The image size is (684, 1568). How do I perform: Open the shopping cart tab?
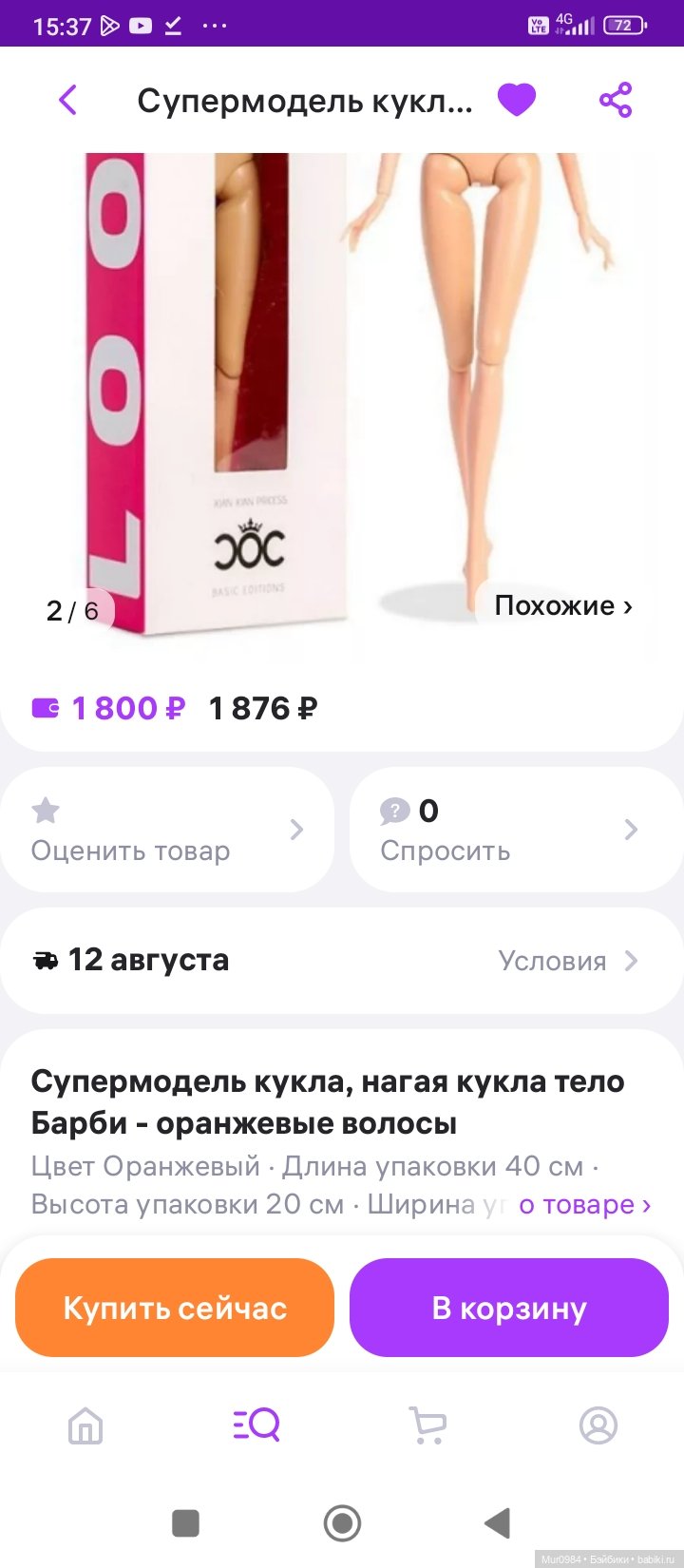coord(427,1425)
